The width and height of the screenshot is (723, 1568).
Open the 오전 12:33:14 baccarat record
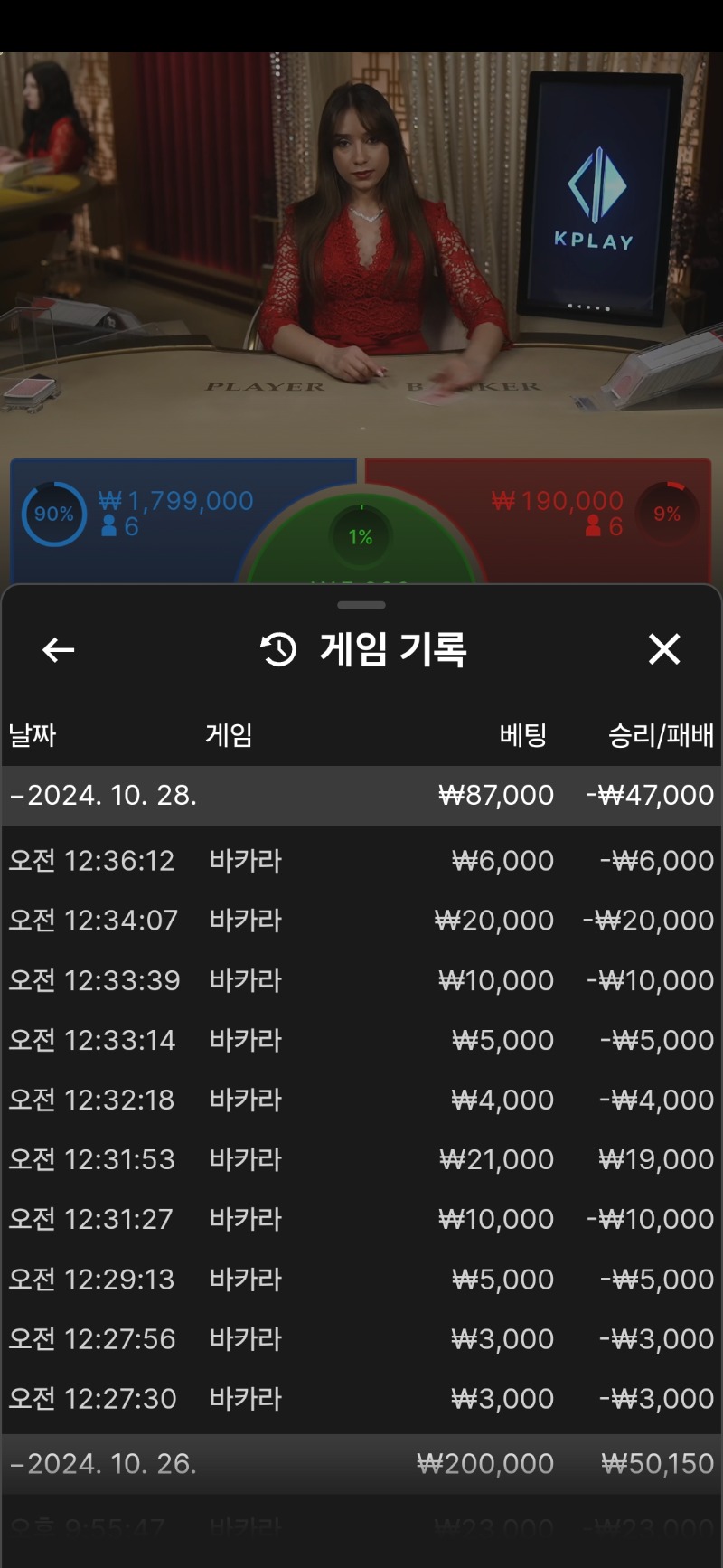[361, 1040]
